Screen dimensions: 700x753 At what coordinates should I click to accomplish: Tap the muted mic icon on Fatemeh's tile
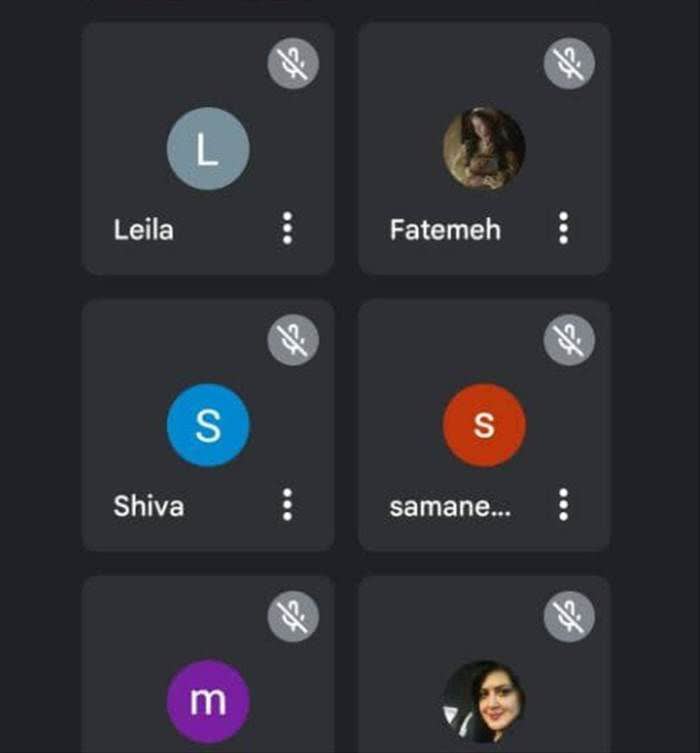(x=569, y=65)
